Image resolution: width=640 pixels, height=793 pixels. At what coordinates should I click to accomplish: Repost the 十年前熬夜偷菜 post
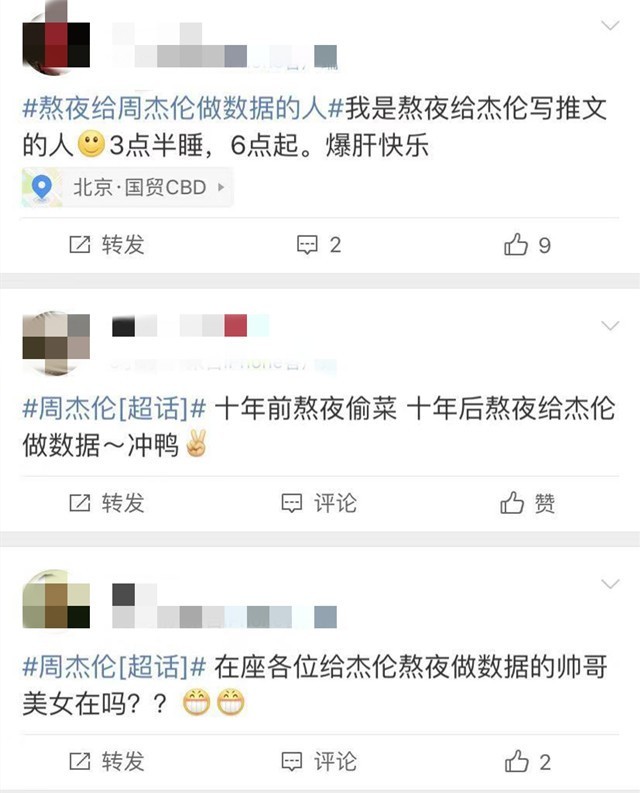[106, 503]
